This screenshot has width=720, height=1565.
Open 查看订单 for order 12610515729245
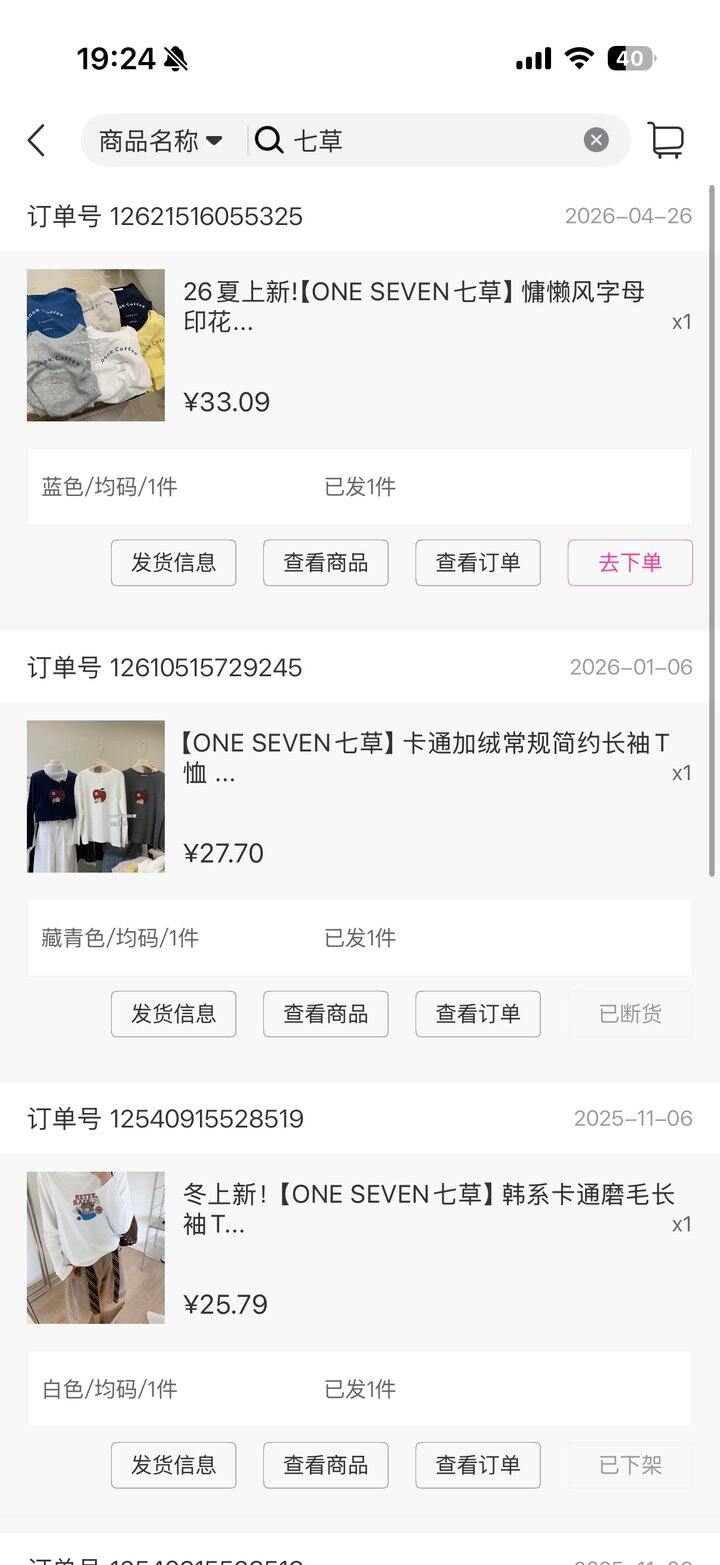click(478, 1014)
